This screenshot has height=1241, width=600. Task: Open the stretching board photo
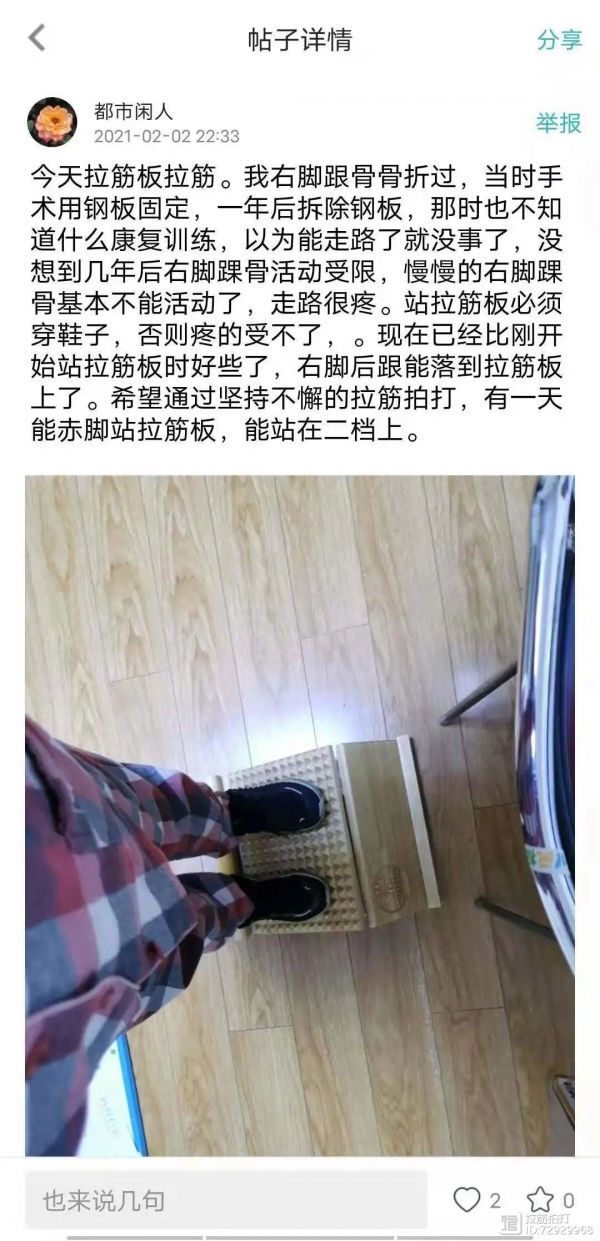(300, 815)
